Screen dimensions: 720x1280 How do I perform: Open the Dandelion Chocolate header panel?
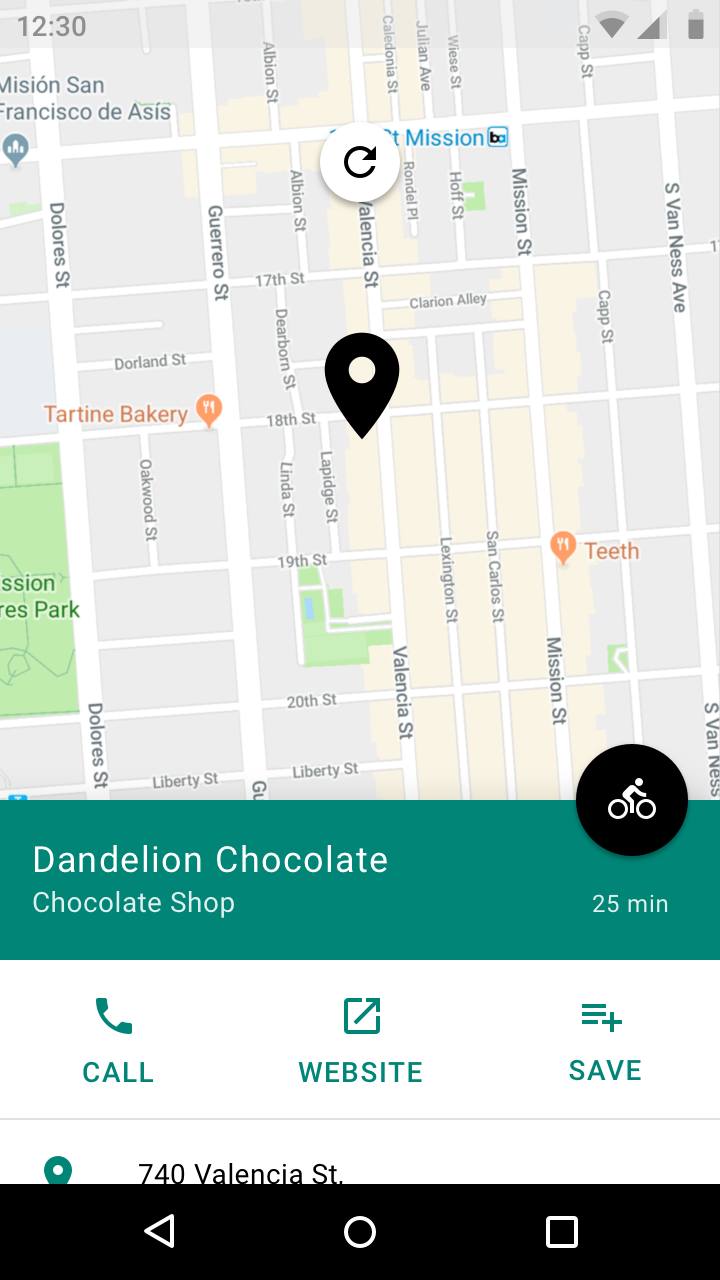(360, 880)
